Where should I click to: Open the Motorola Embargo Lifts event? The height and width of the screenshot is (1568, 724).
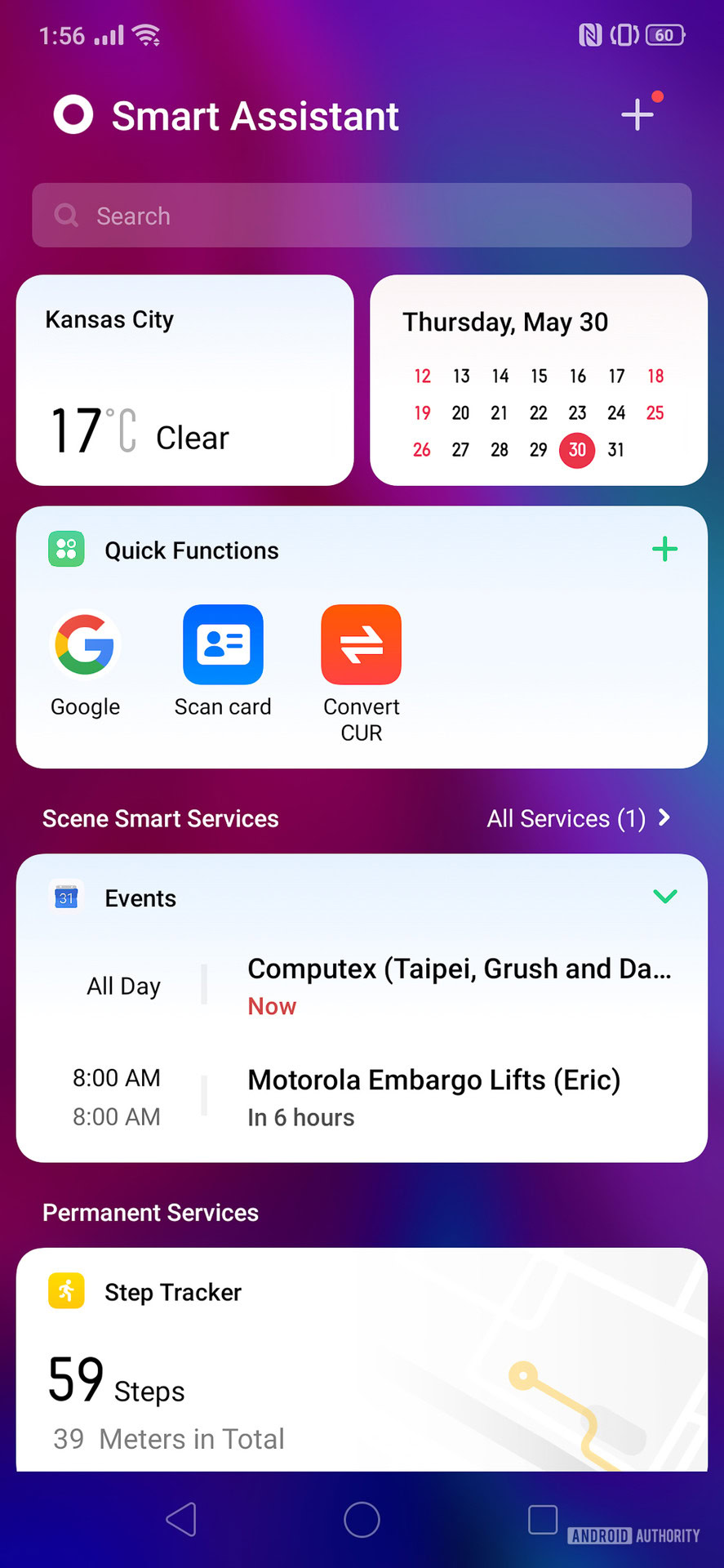[433, 1096]
